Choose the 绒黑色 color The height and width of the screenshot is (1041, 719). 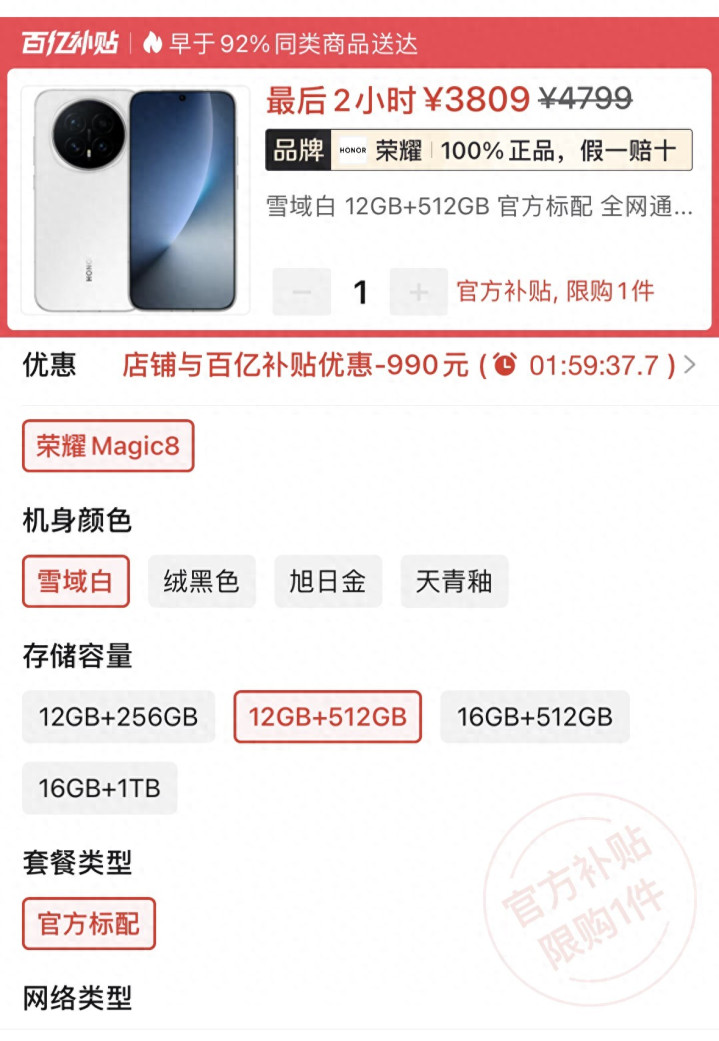click(202, 582)
